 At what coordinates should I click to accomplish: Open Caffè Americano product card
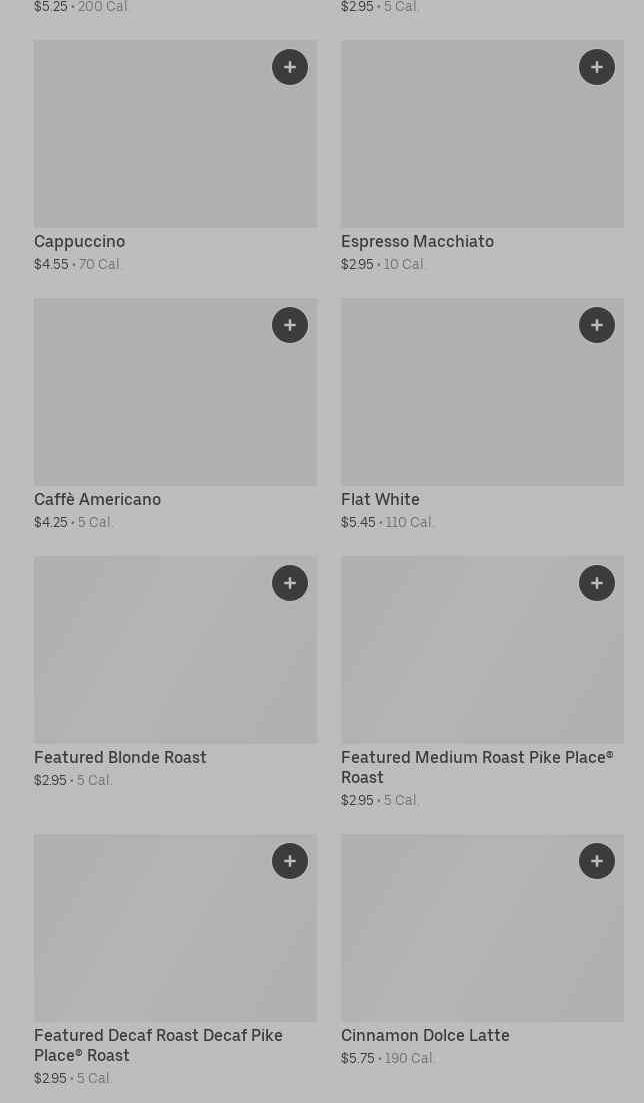tap(175, 414)
